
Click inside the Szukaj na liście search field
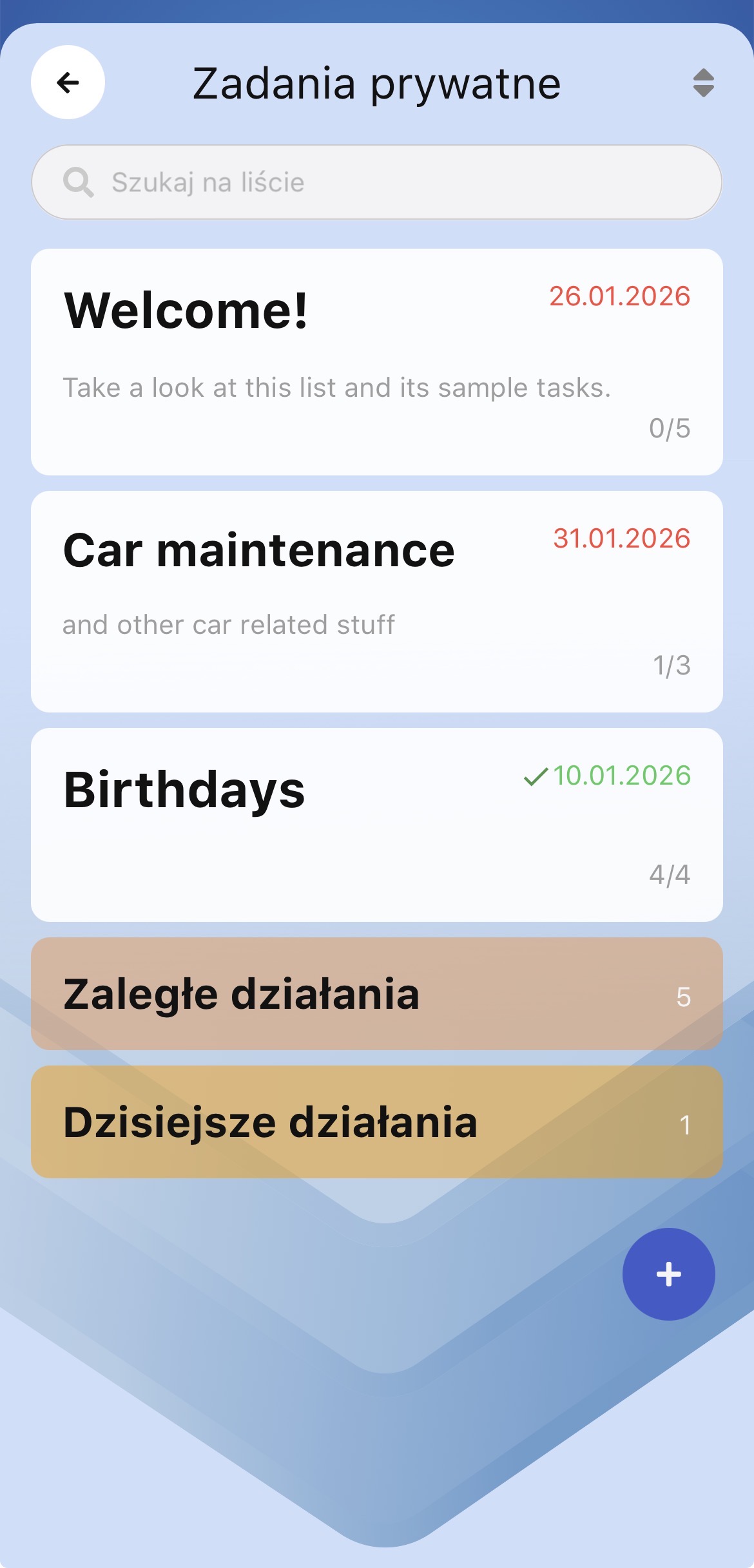point(377,182)
